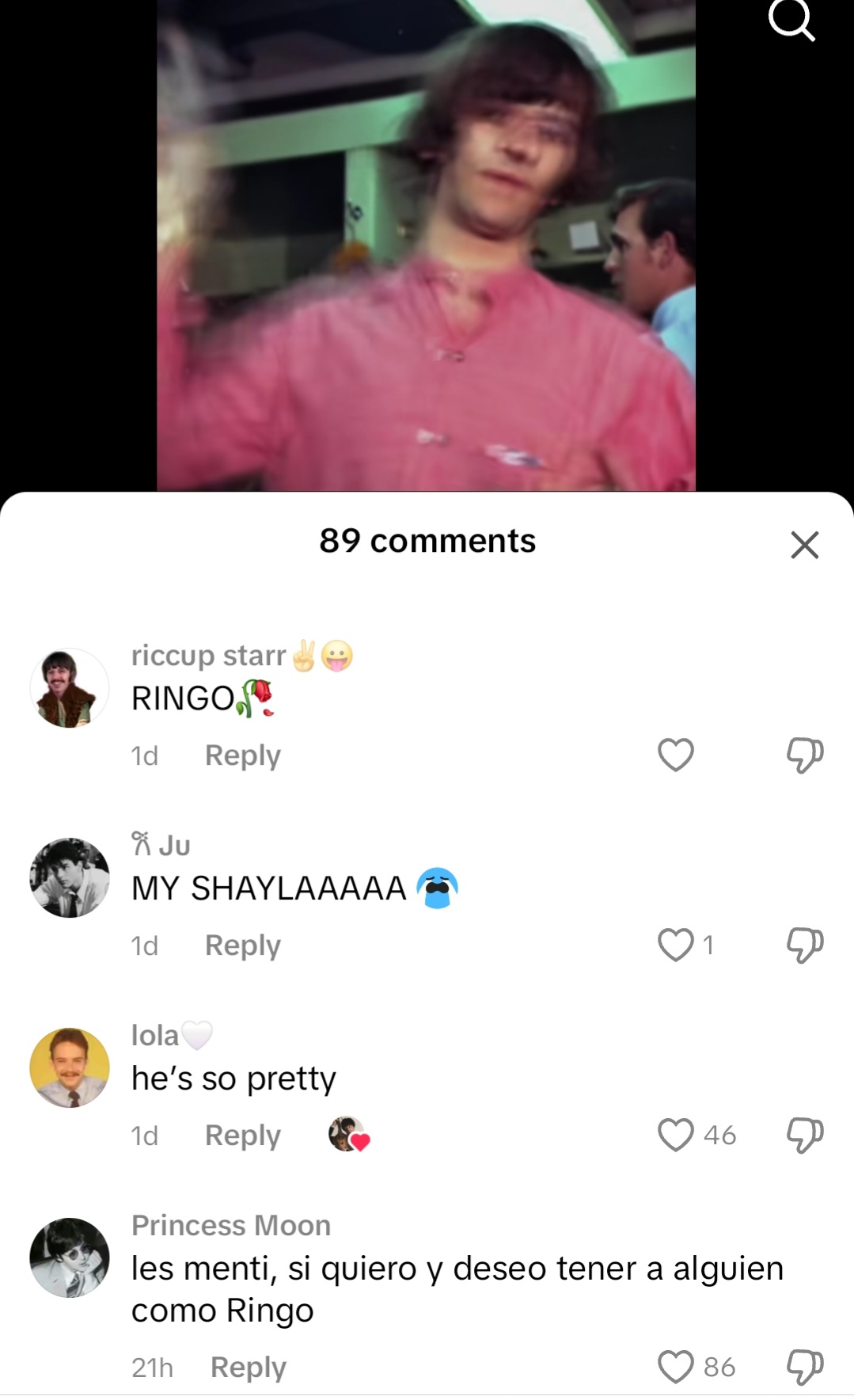
Task: Dislike riccup starr's comment
Action: click(x=804, y=755)
